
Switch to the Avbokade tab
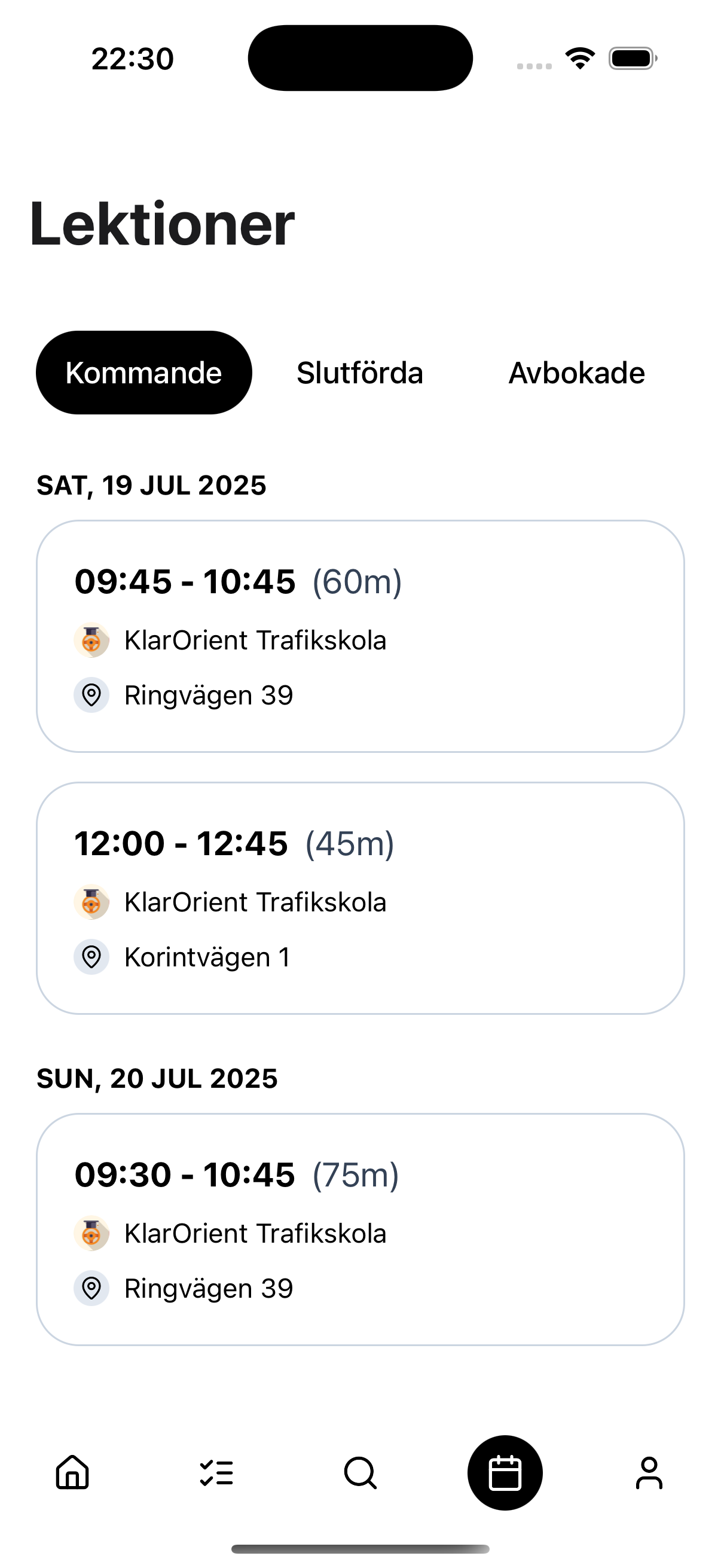pyautogui.click(x=576, y=373)
